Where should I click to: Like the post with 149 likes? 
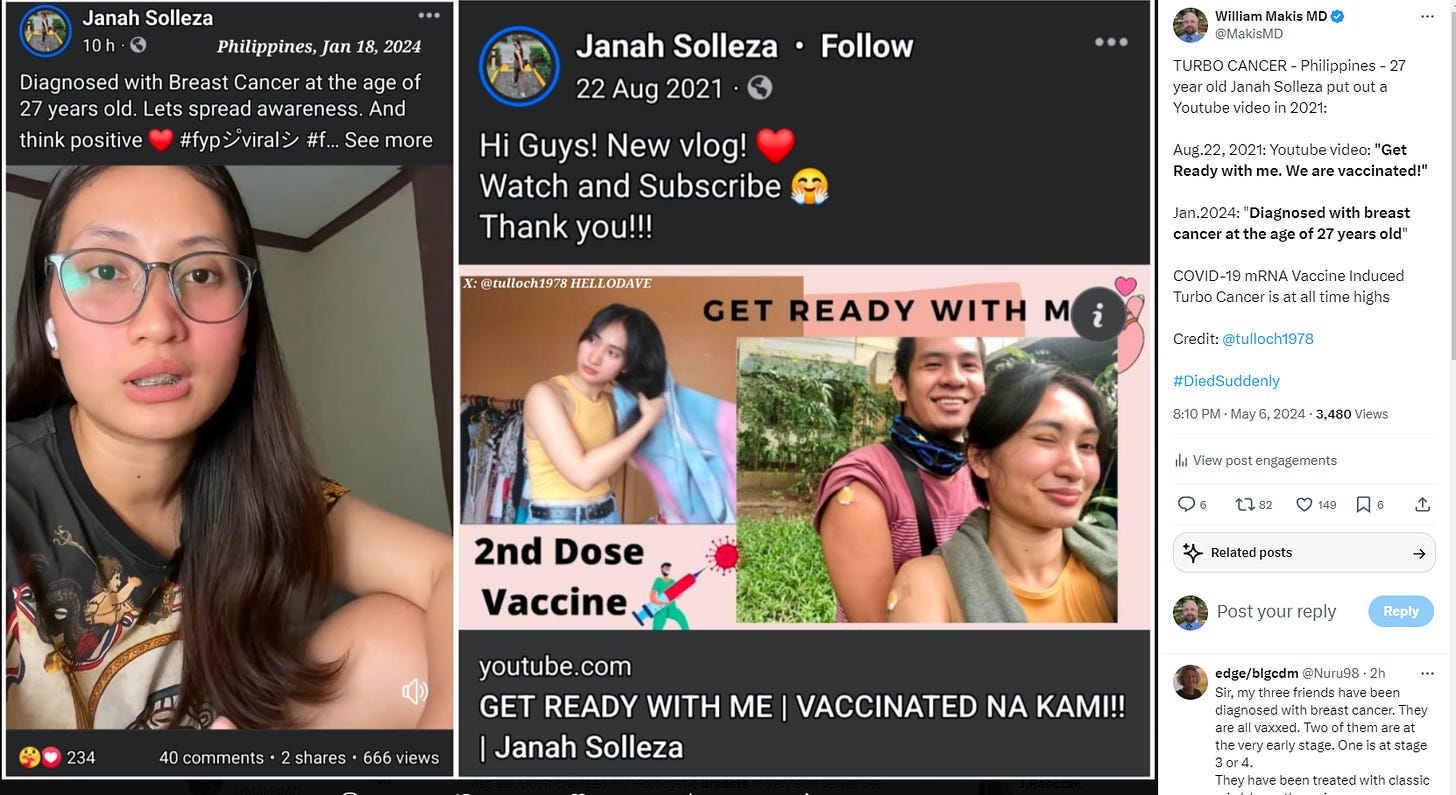[1304, 505]
